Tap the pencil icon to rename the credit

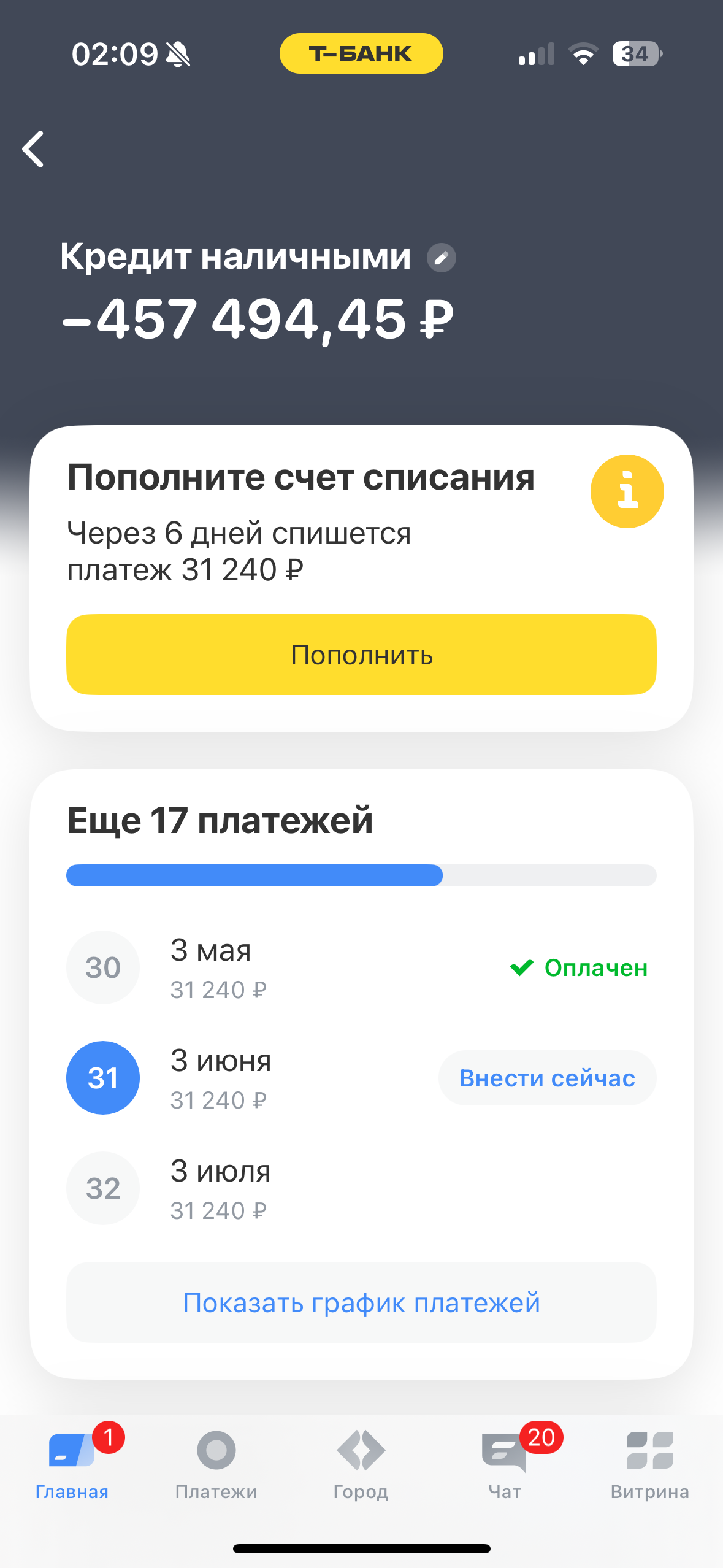[x=443, y=258]
